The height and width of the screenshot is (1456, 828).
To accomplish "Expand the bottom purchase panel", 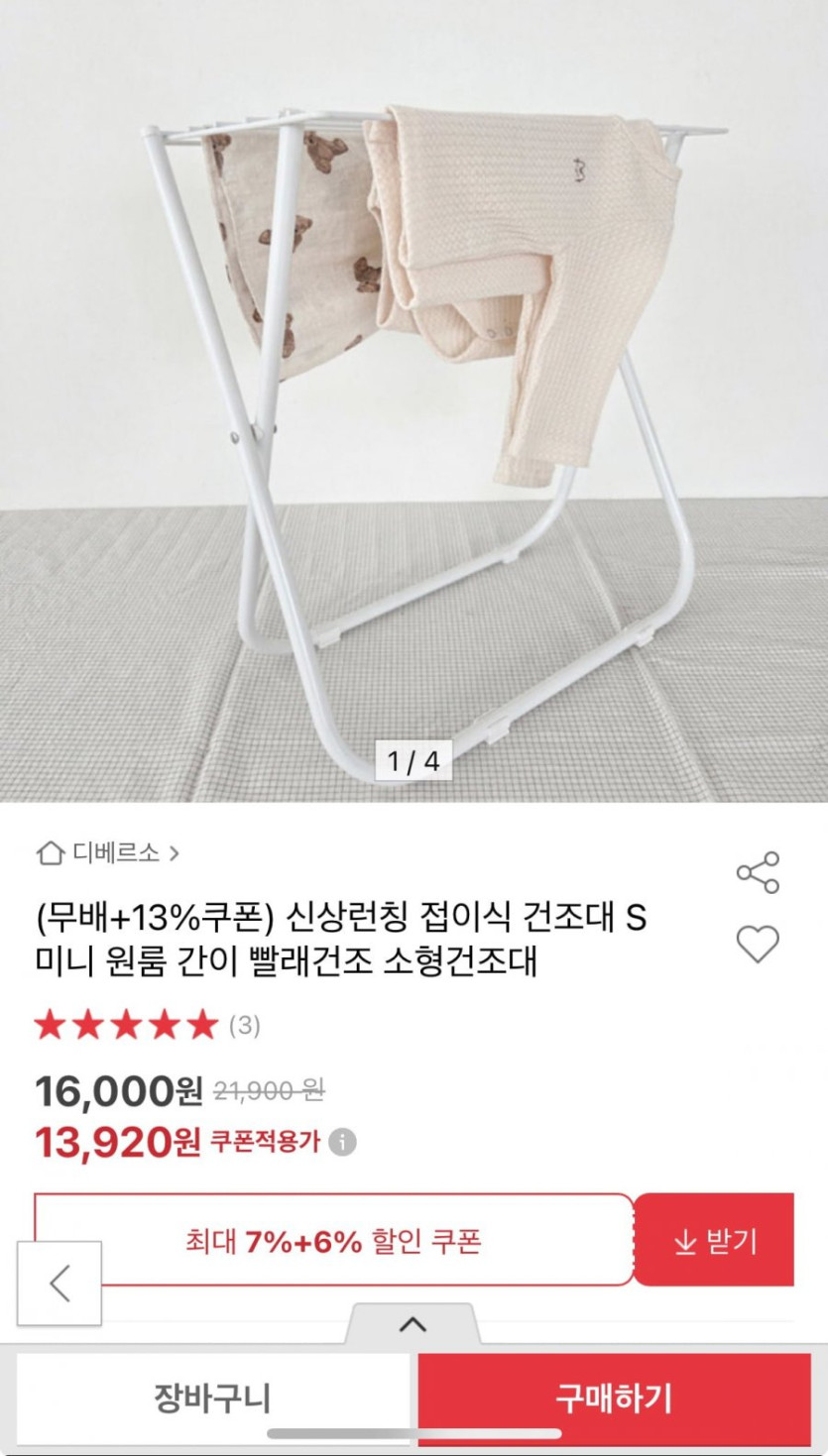I will coord(413,1324).
